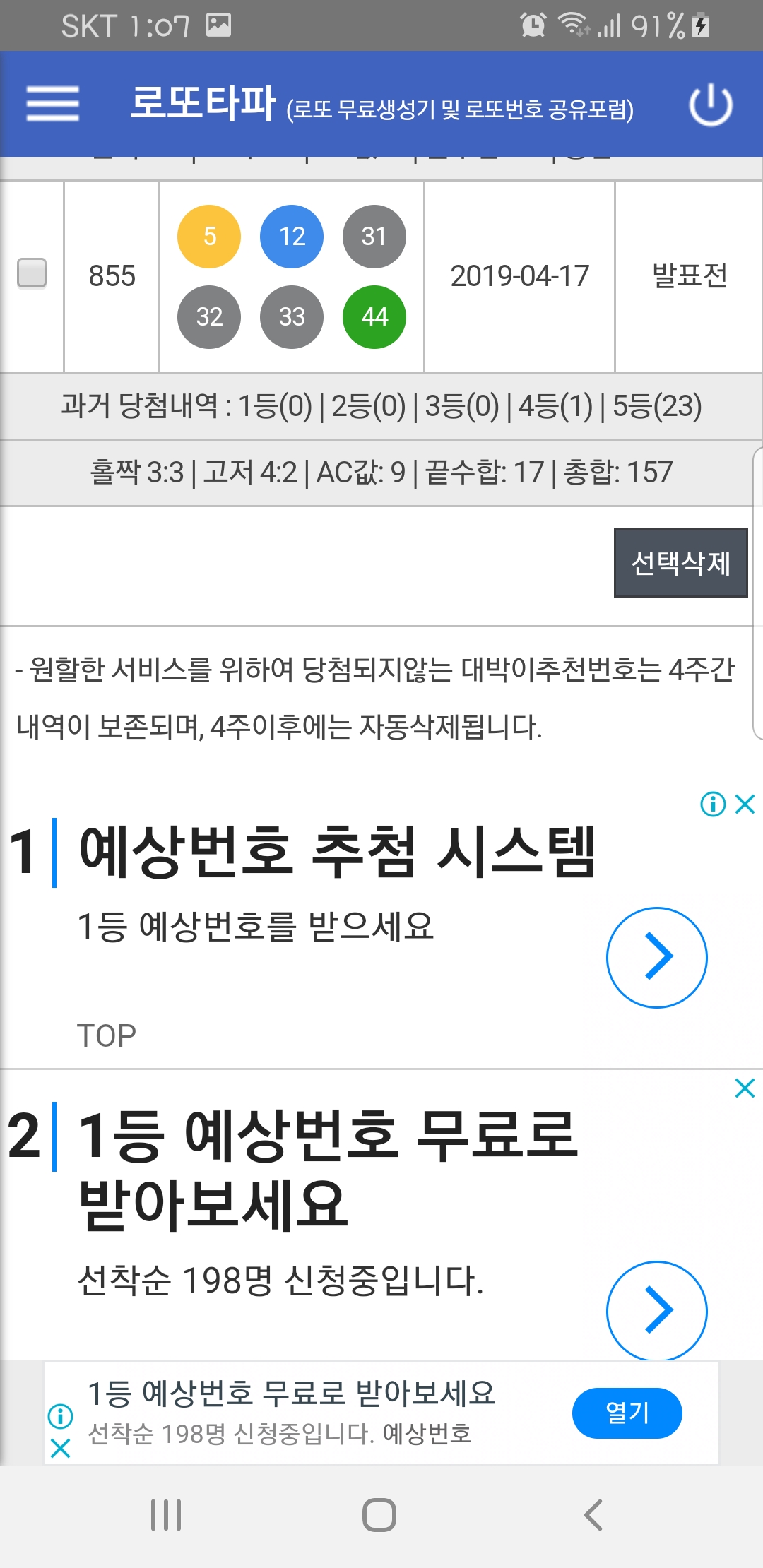Screen dimensions: 763x1568
Task: Close the first ad with X
Action: (x=745, y=804)
